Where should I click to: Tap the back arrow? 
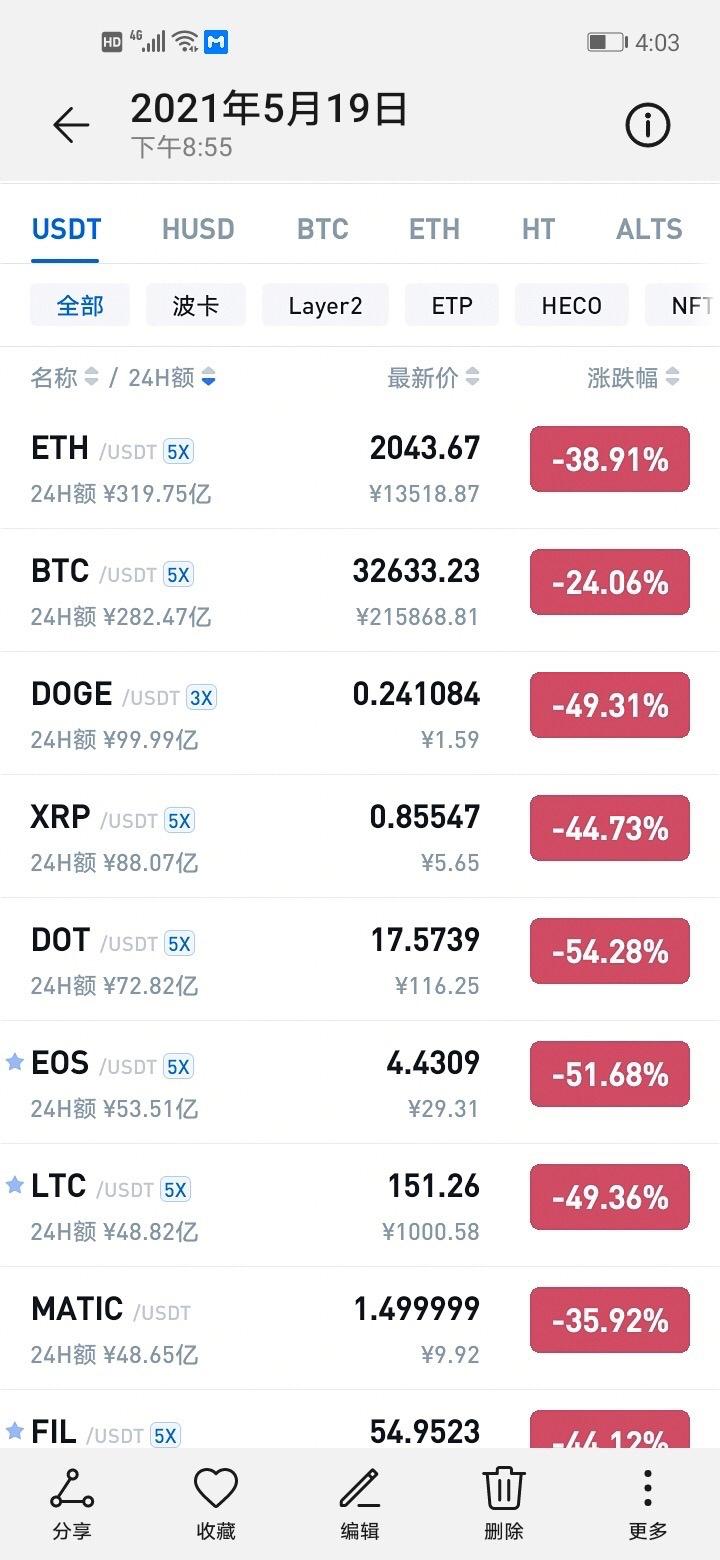(68, 125)
